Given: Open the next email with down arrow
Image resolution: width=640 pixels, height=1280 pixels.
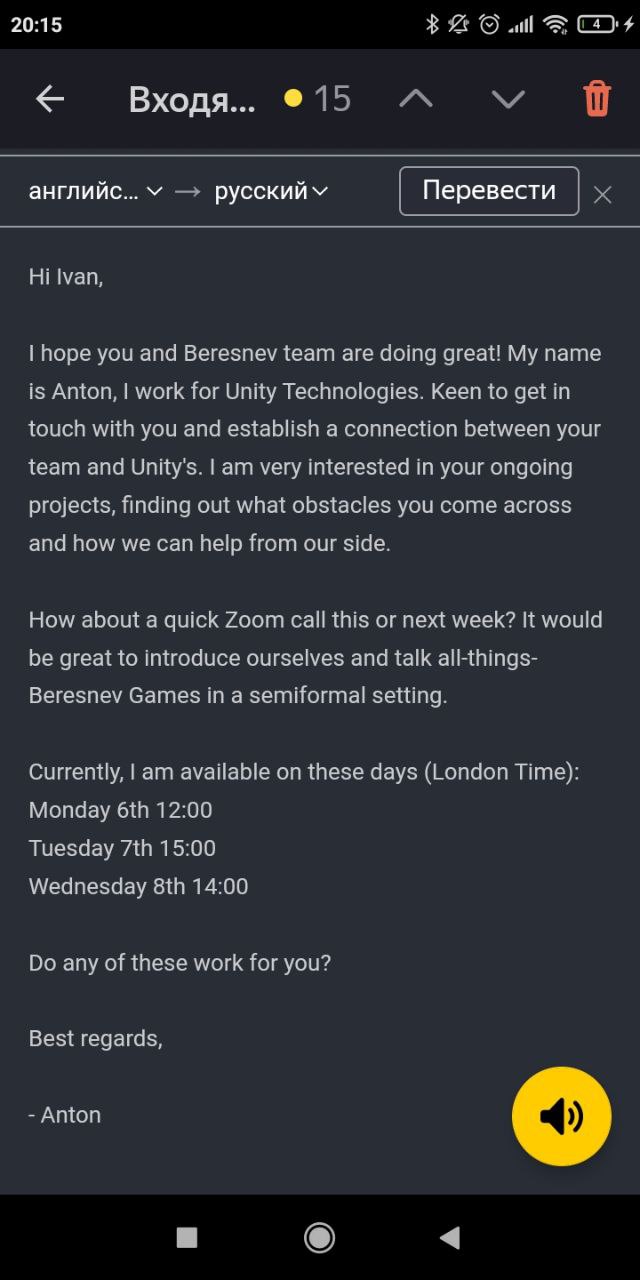Looking at the screenshot, I should coord(508,98).
